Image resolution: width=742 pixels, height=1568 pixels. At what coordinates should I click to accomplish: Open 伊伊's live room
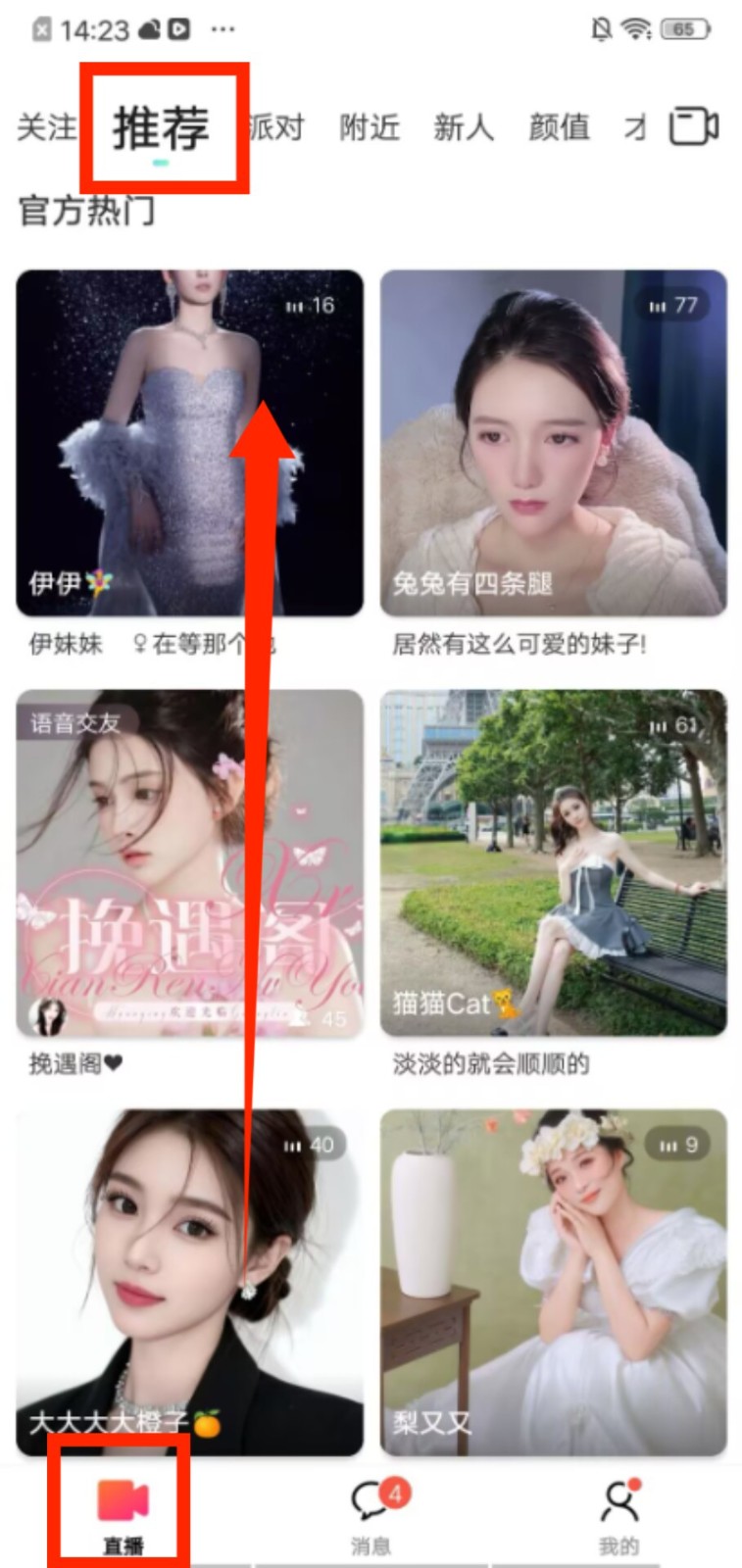[x=189, y=443]
